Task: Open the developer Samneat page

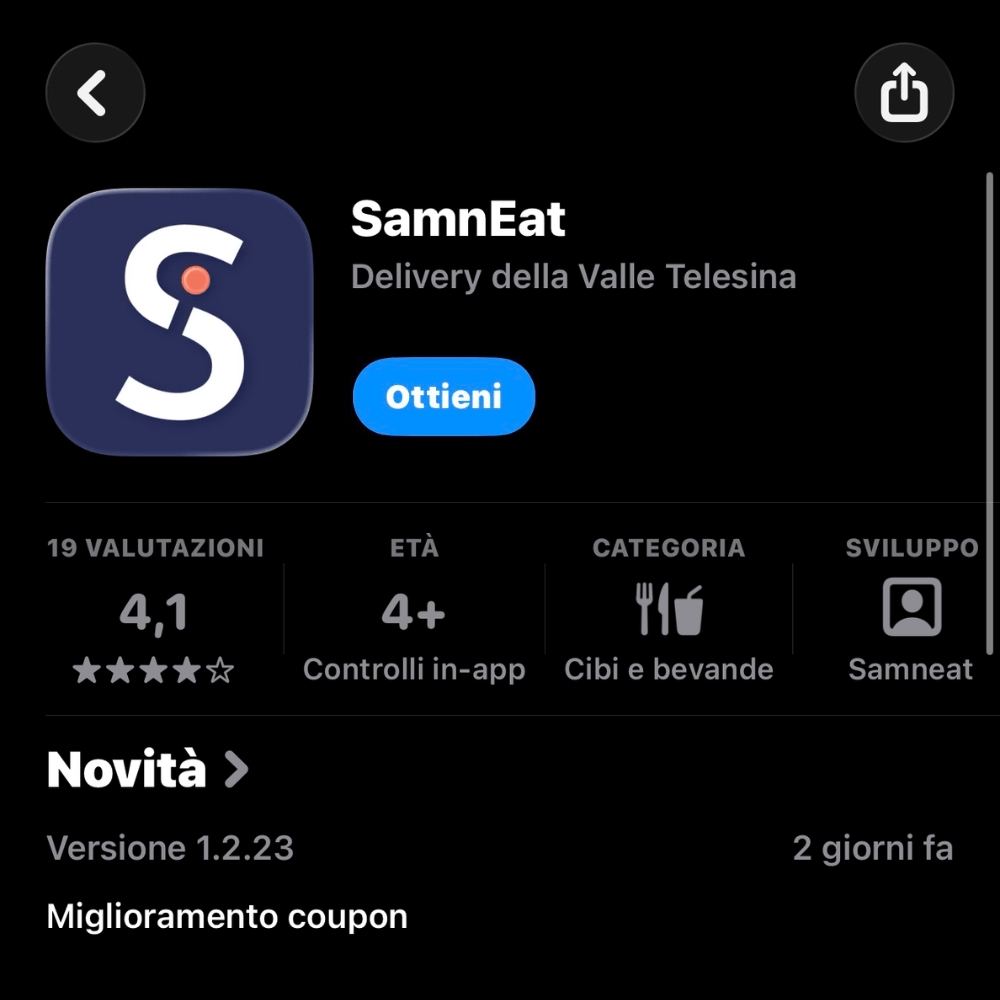Action: click(x=910, y=612)
